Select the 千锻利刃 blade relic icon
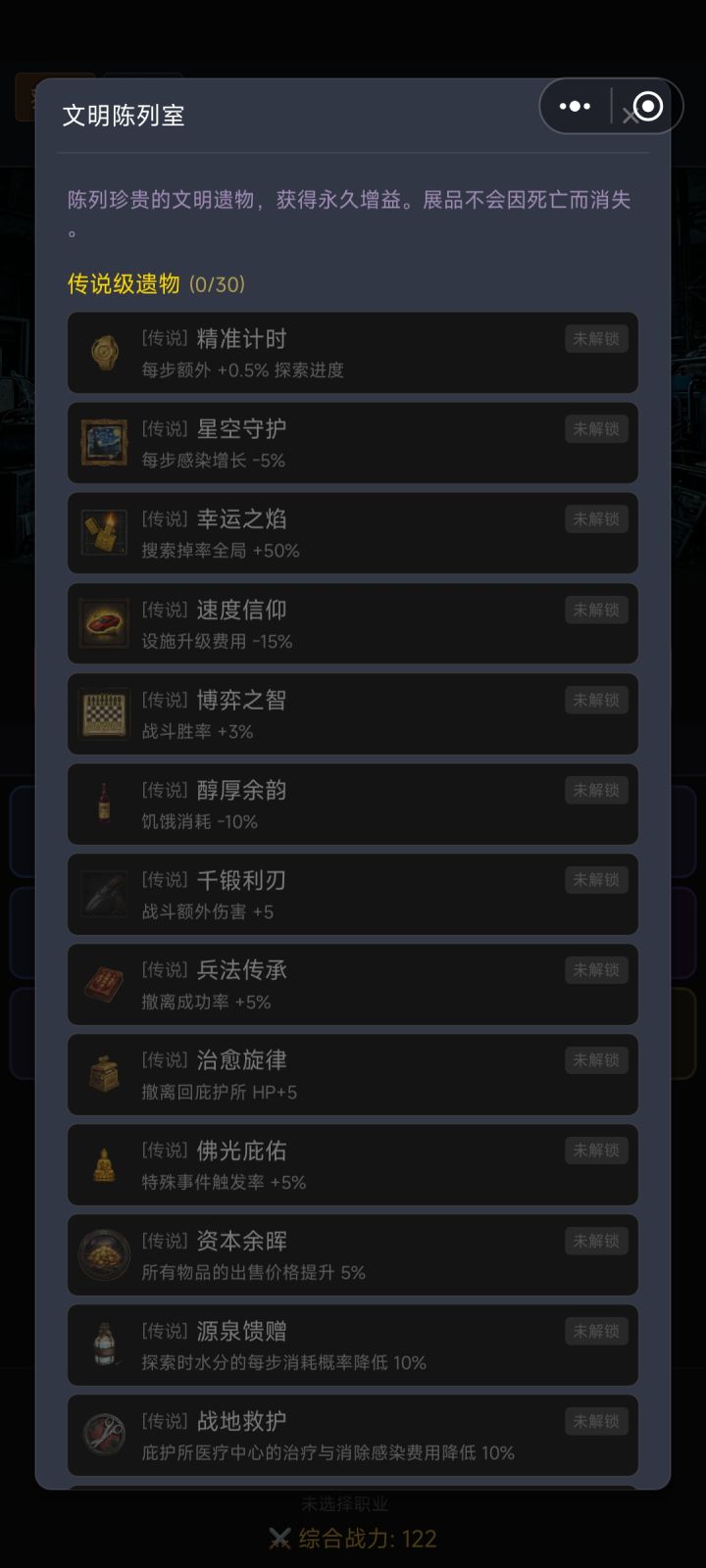 (104, 894)
